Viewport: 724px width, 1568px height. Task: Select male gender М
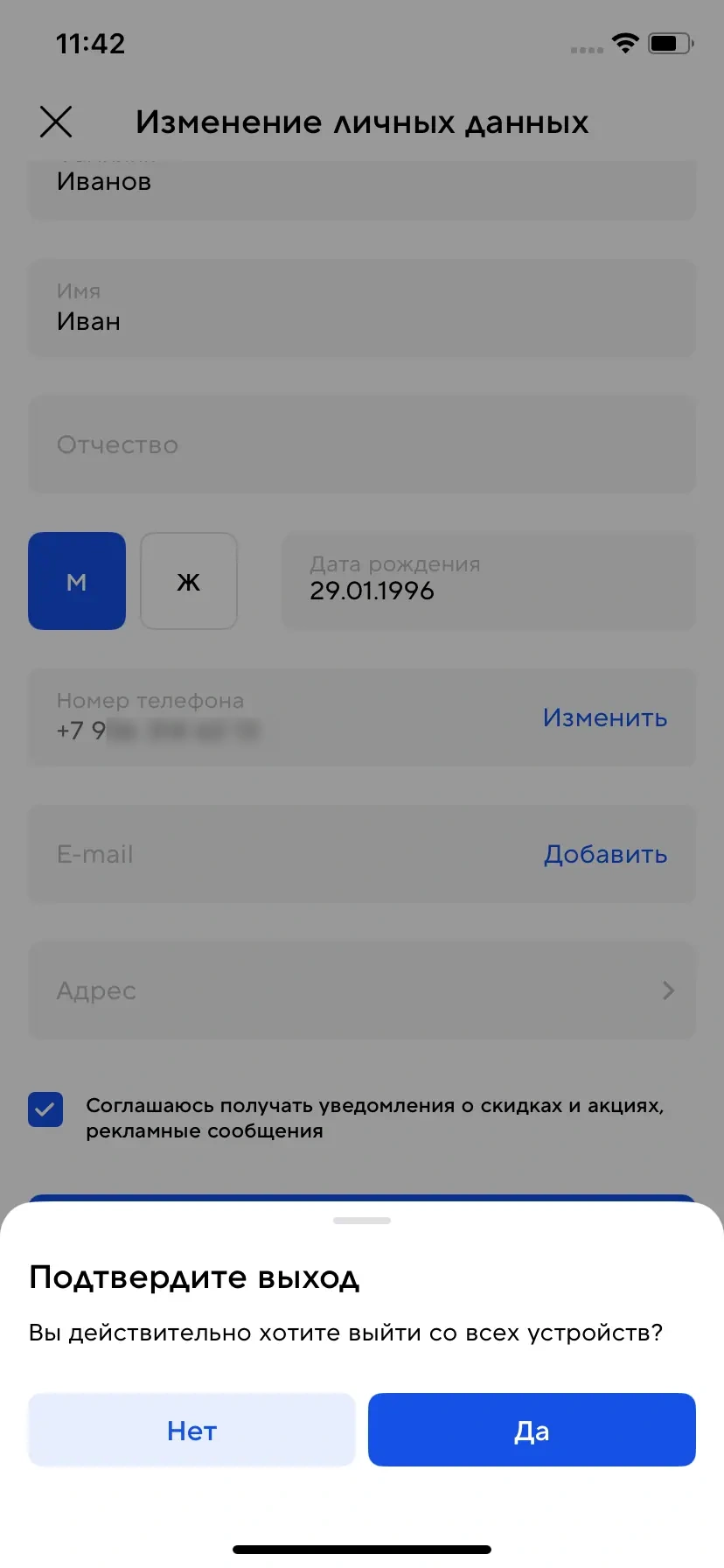[x=77, y=581]
